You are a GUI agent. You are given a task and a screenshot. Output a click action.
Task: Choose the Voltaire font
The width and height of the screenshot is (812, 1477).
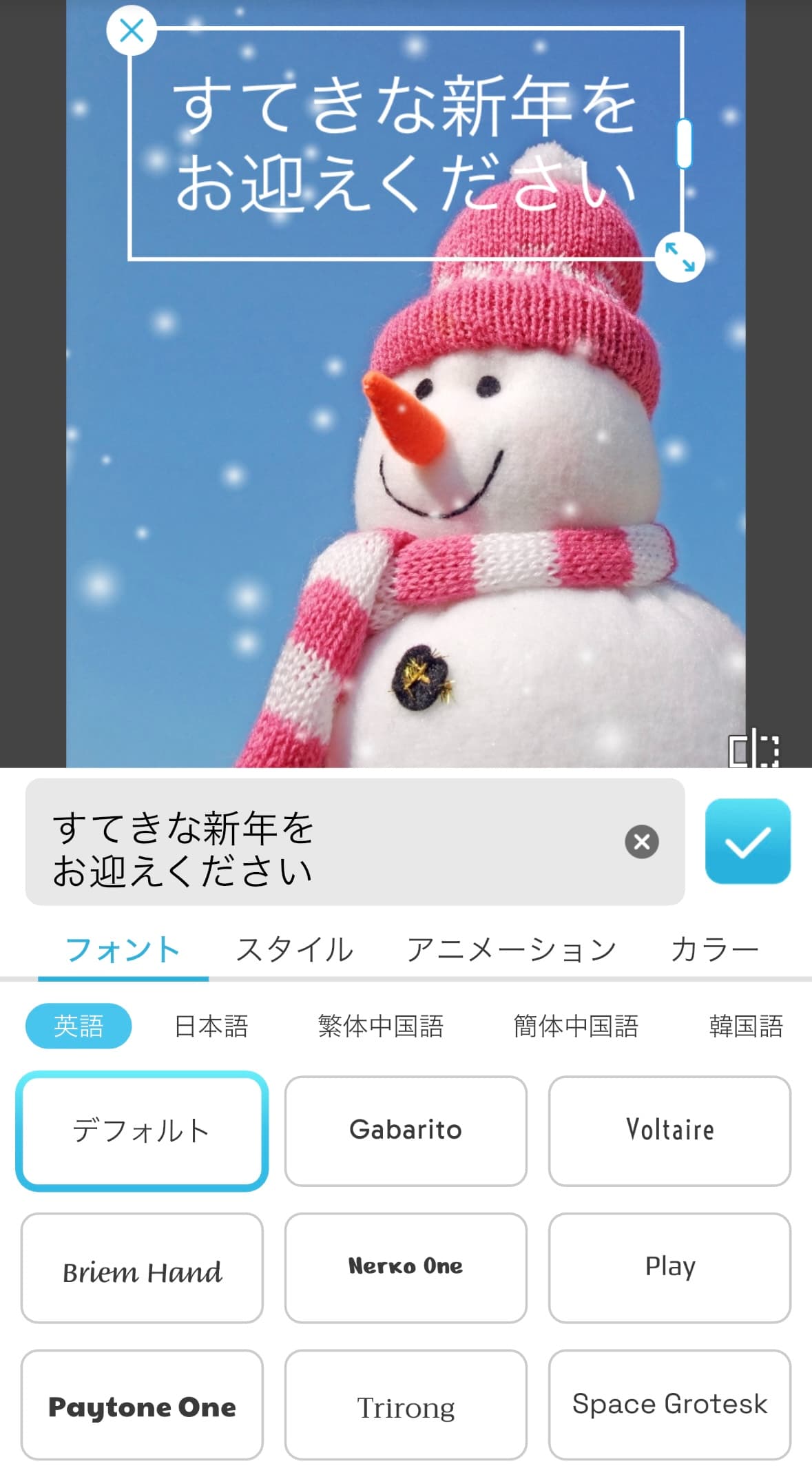click(669, 1130)
